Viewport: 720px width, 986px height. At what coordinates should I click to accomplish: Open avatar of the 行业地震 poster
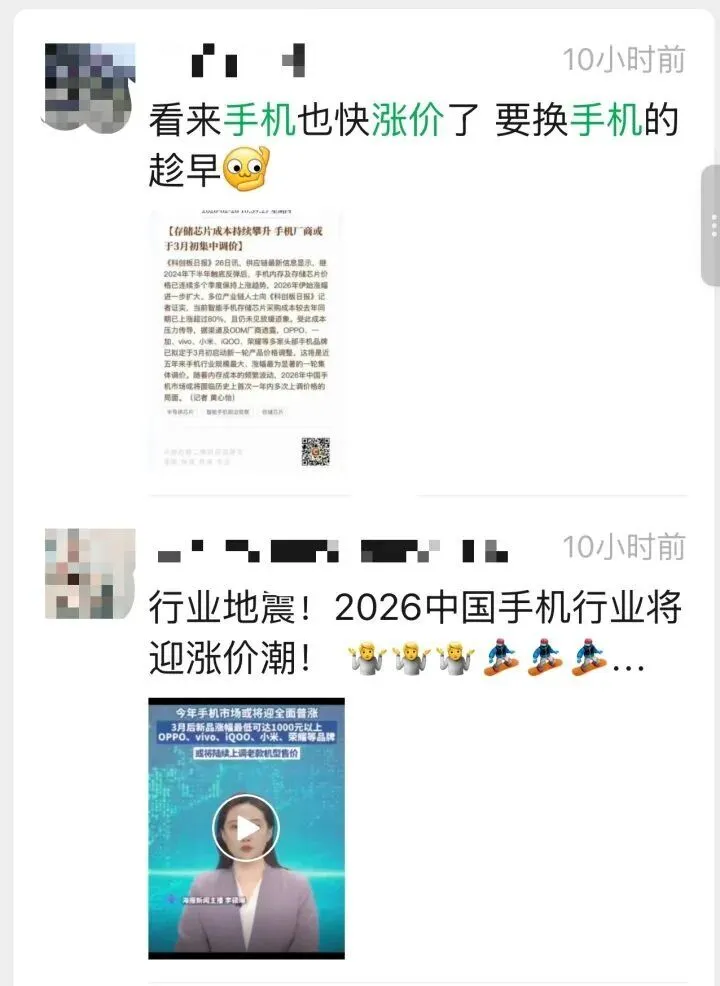click(x=90, y=572)
